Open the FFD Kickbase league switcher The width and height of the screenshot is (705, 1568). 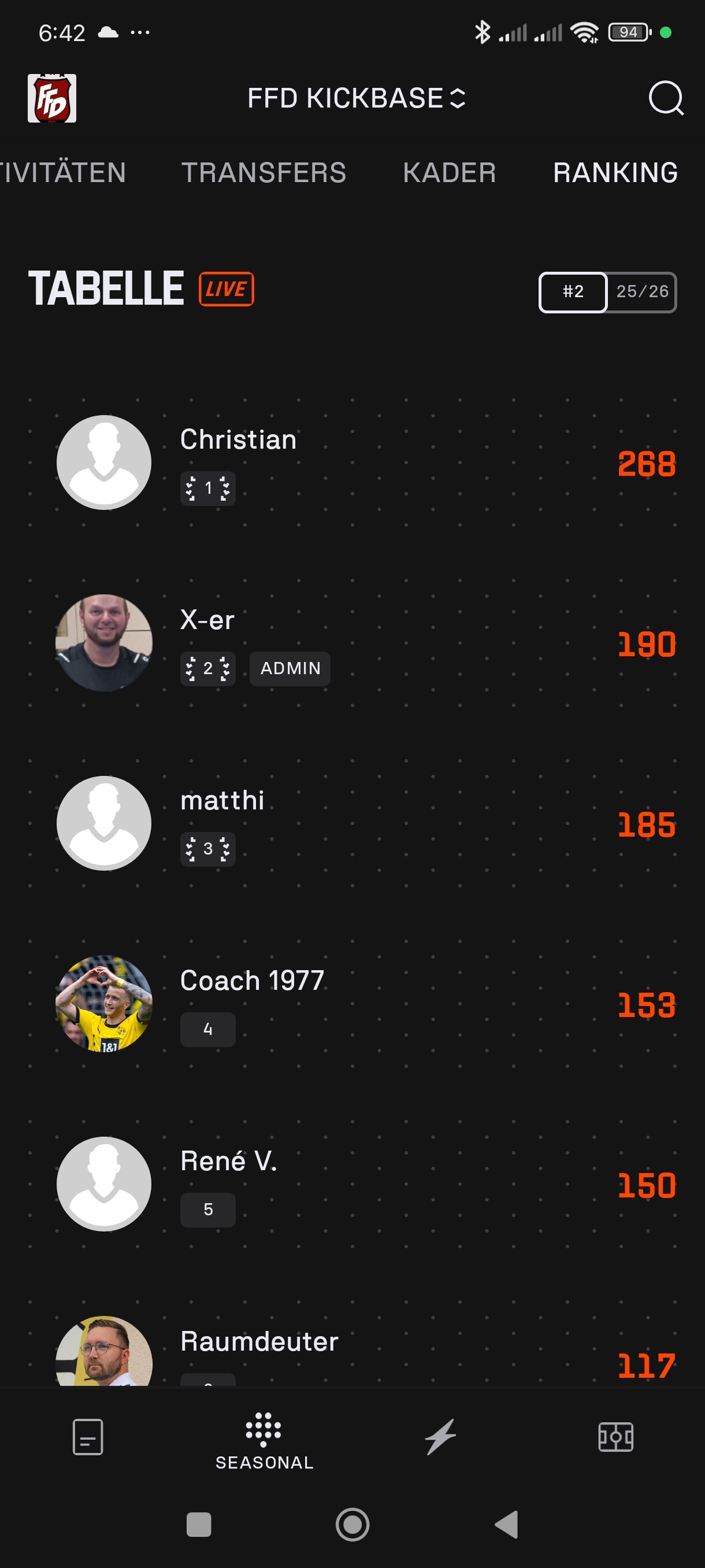coord(356,98)
